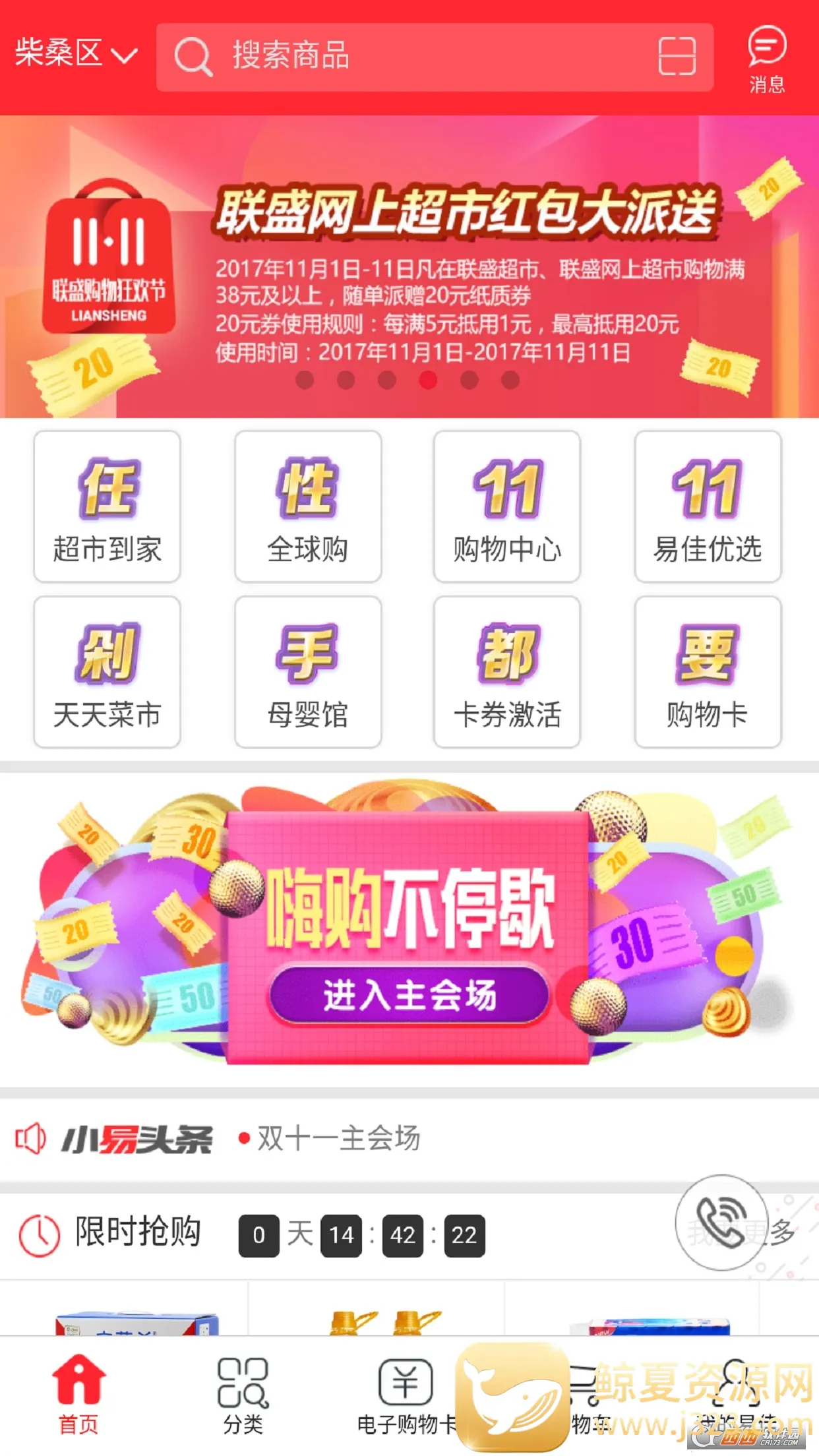
Task: Open 全球购
Action: click(307, 506)
